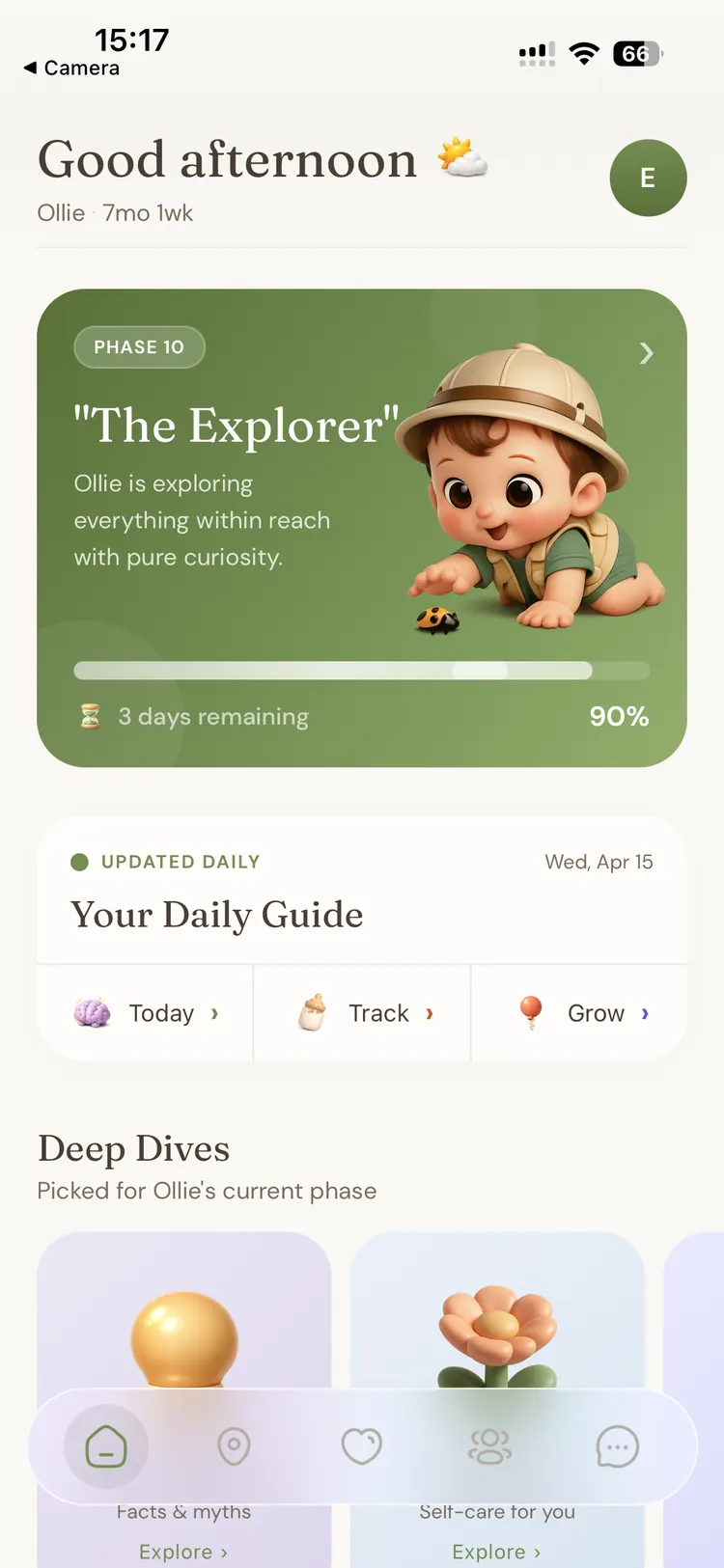Switch to the chat bubble tab
The image size is (724, 1568).
pyautogui.click(x=617, y=1446)
